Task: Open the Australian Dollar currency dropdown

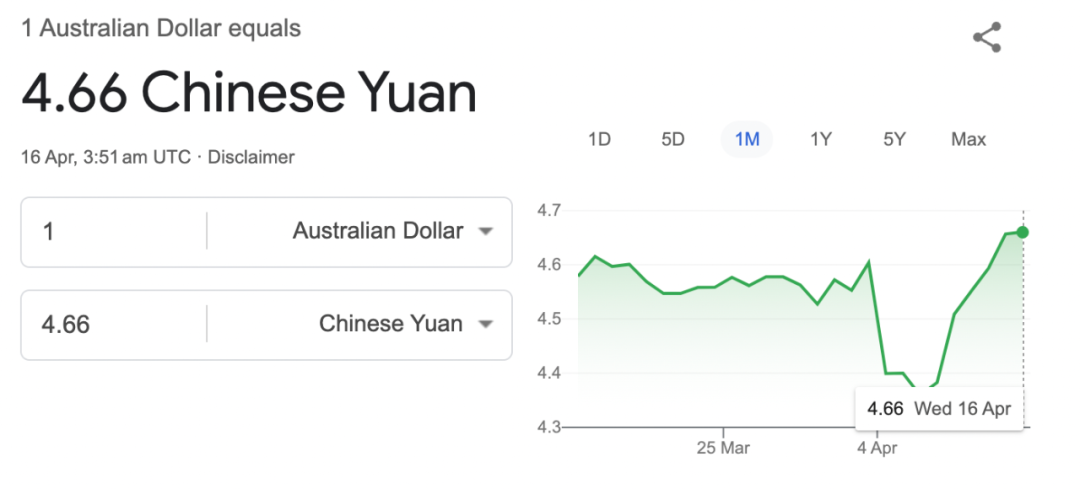Action: coord(392,231)
